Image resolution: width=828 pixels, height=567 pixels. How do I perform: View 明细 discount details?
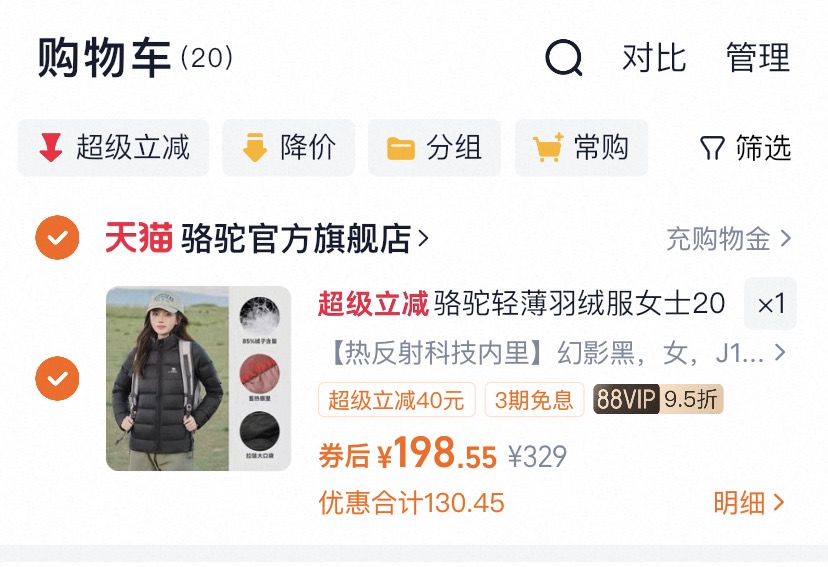click(x=749, y=503)
